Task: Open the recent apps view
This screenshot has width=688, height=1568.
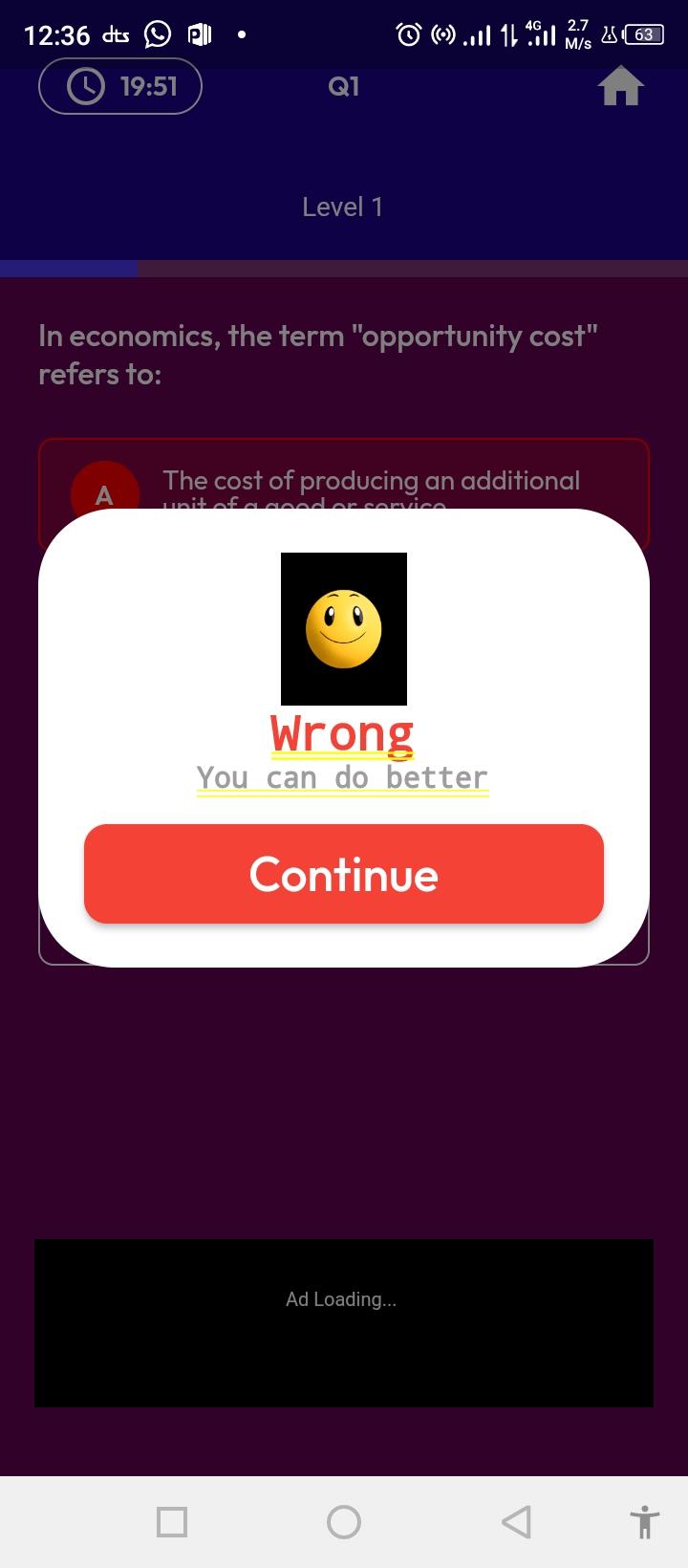Action: pyautogui.click(x=172, y=1521)
